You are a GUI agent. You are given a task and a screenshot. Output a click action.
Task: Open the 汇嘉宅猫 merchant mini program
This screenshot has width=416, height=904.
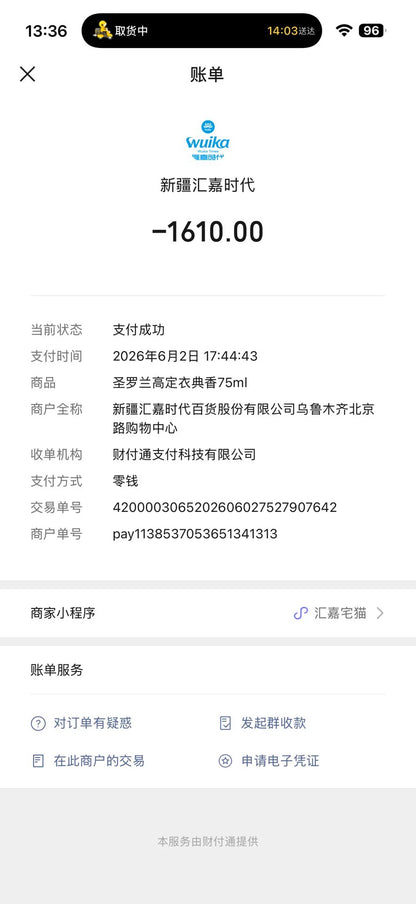tap(208, 613)
